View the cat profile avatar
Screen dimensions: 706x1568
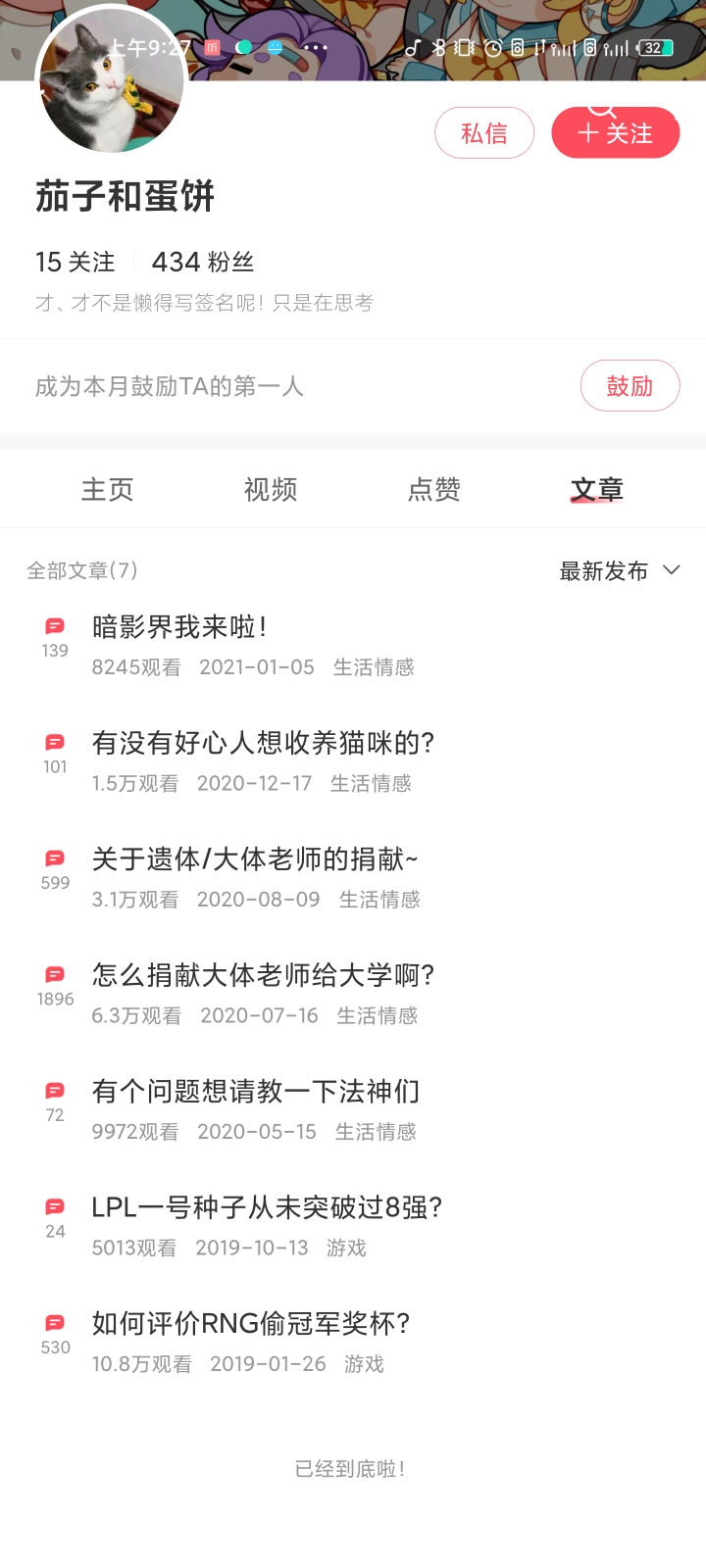pyautogui.click(x=111, y=83)
